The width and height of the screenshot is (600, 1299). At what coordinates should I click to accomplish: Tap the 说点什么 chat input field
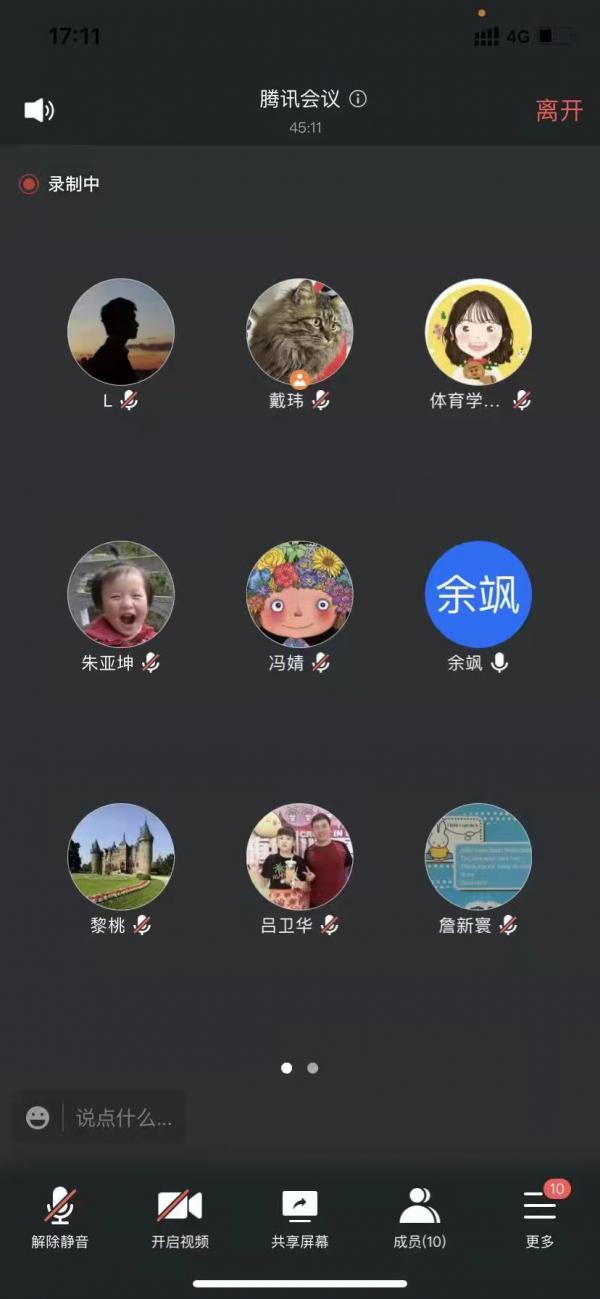tap(124, 1117)
